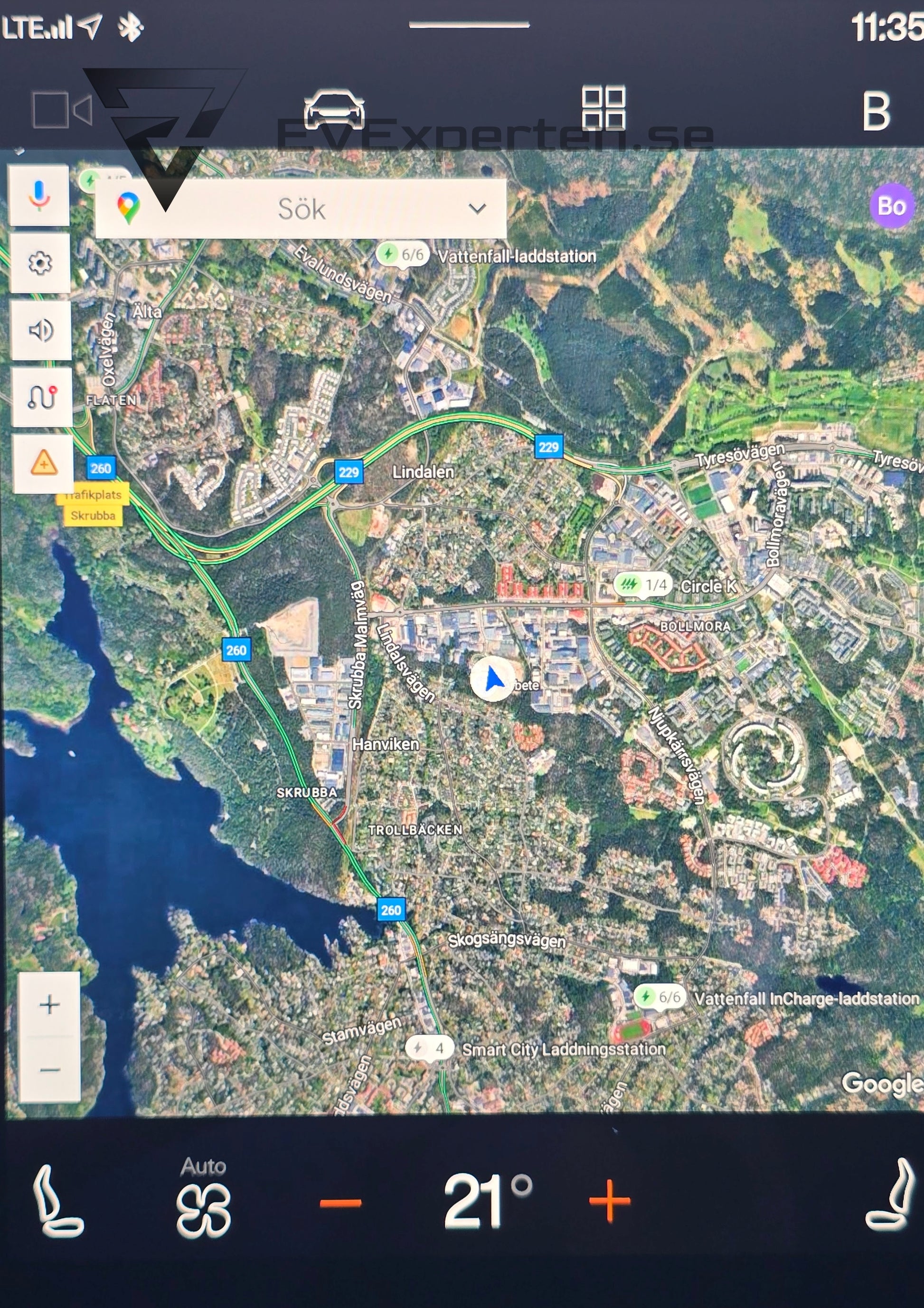Open the Bo profile avatar
The image size is (924, 1308).
click(892, 206)
